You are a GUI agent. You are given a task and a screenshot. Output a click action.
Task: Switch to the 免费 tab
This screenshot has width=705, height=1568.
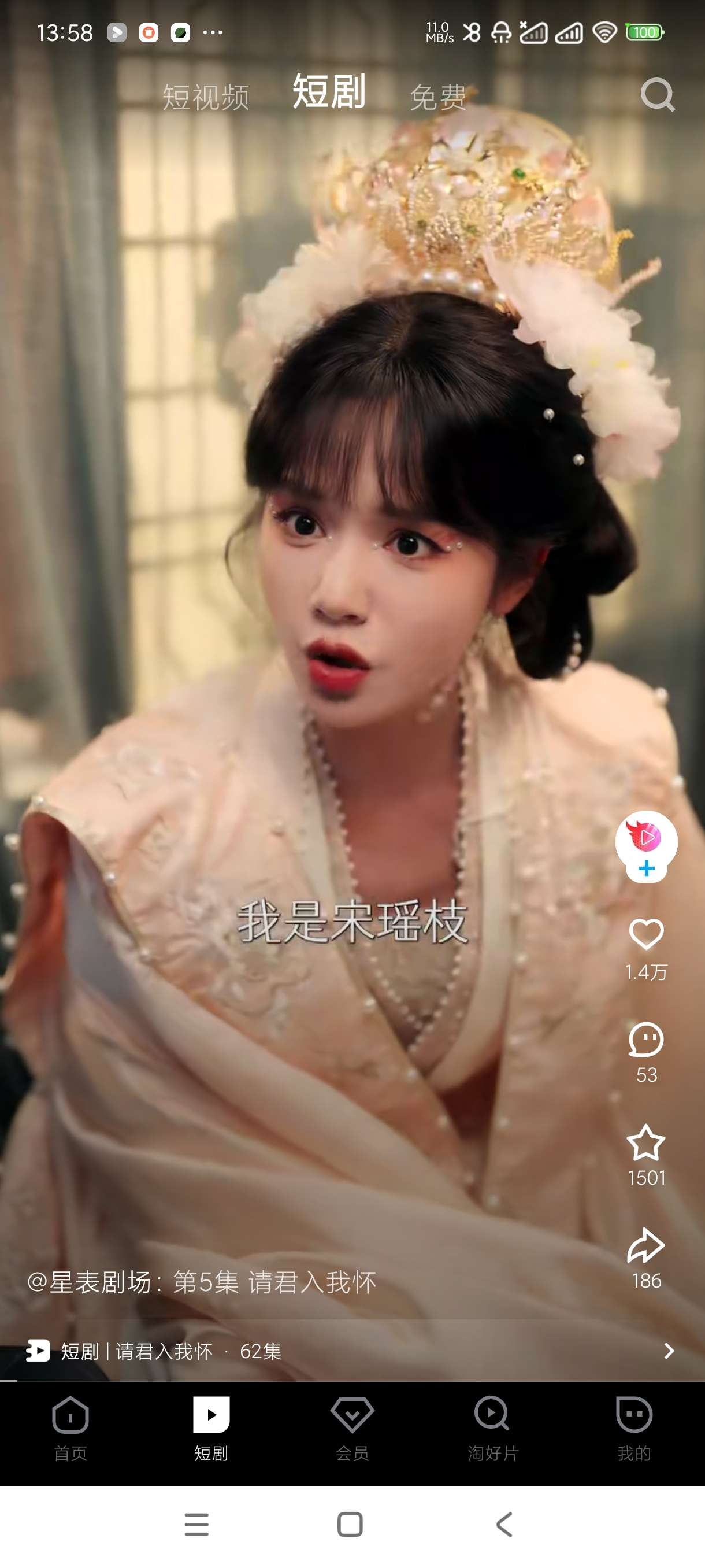coord(438,97)
